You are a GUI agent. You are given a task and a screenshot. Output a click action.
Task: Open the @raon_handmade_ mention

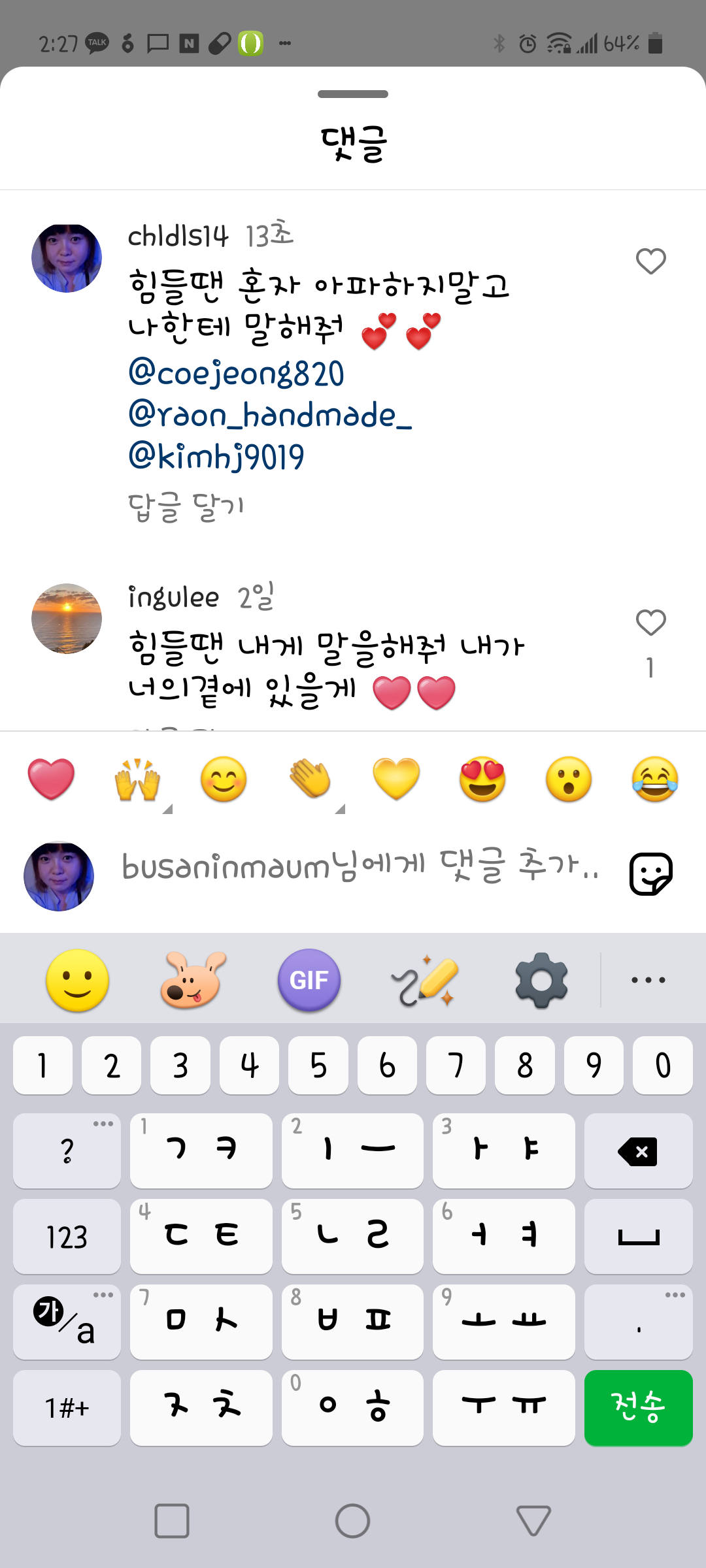tap(270, 415)
